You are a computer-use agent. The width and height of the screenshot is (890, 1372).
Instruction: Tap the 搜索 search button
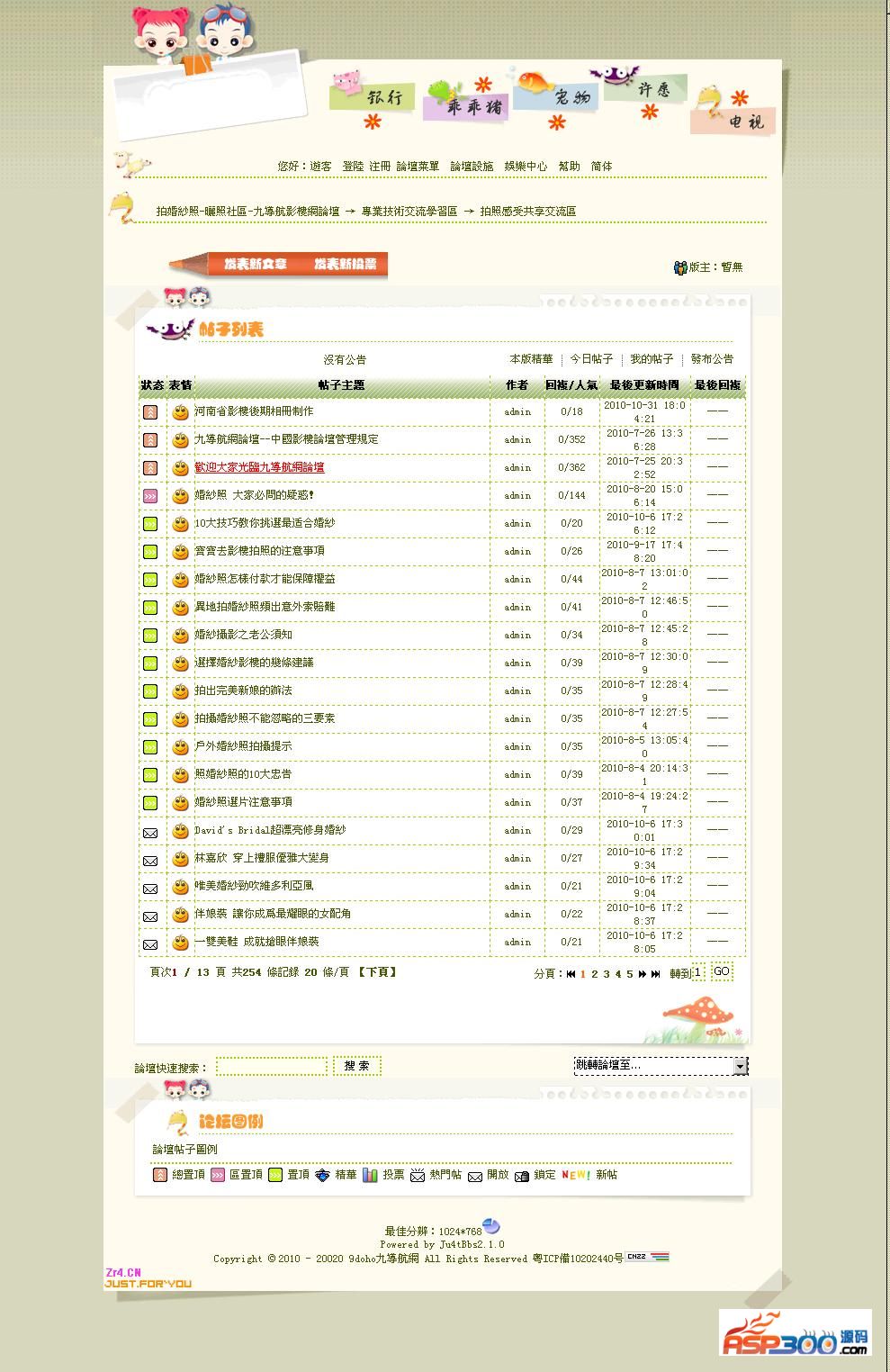pos(356,1066)
